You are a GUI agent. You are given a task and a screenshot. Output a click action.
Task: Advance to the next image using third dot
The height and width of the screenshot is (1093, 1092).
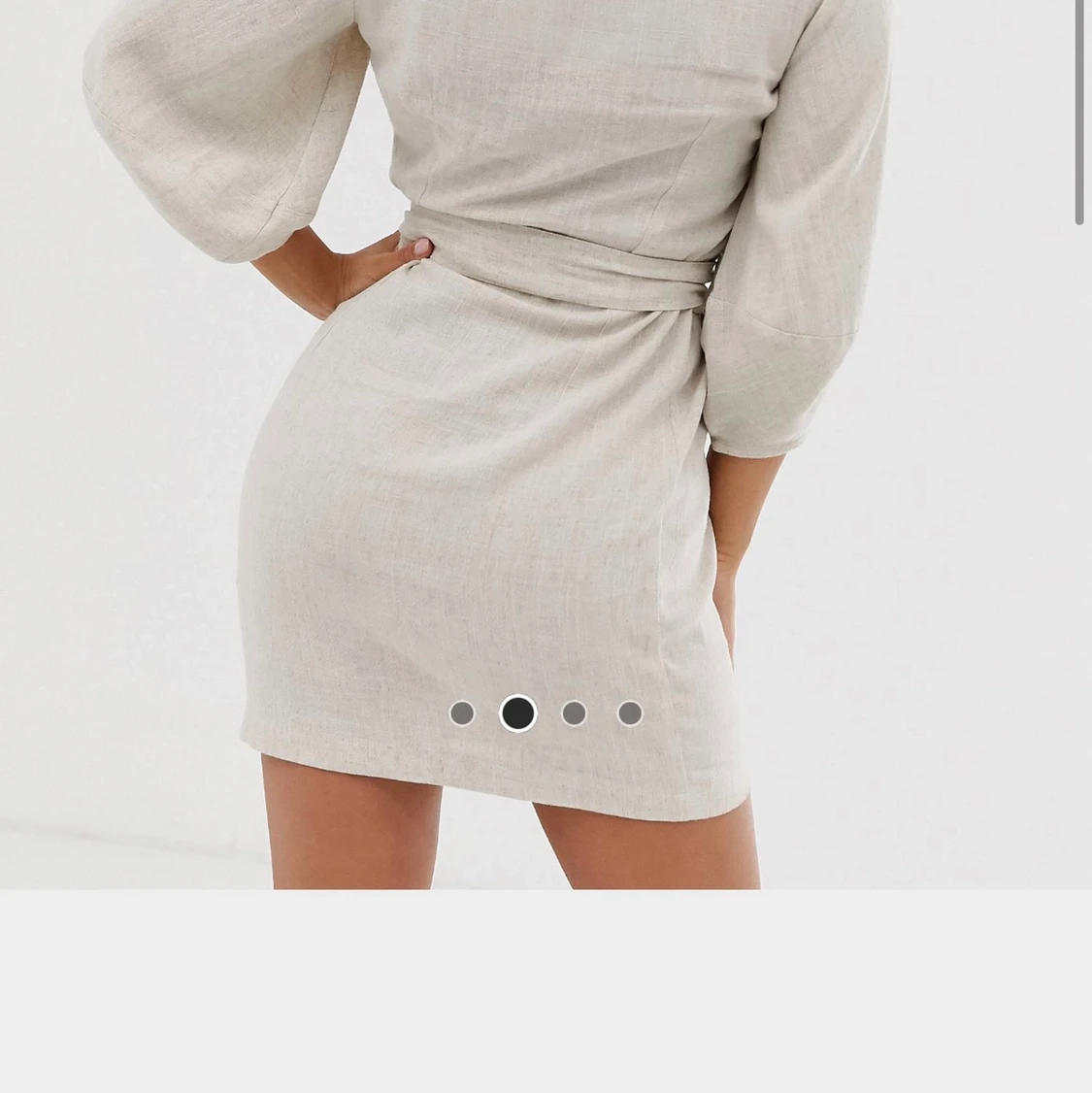(x=576, y=713)
